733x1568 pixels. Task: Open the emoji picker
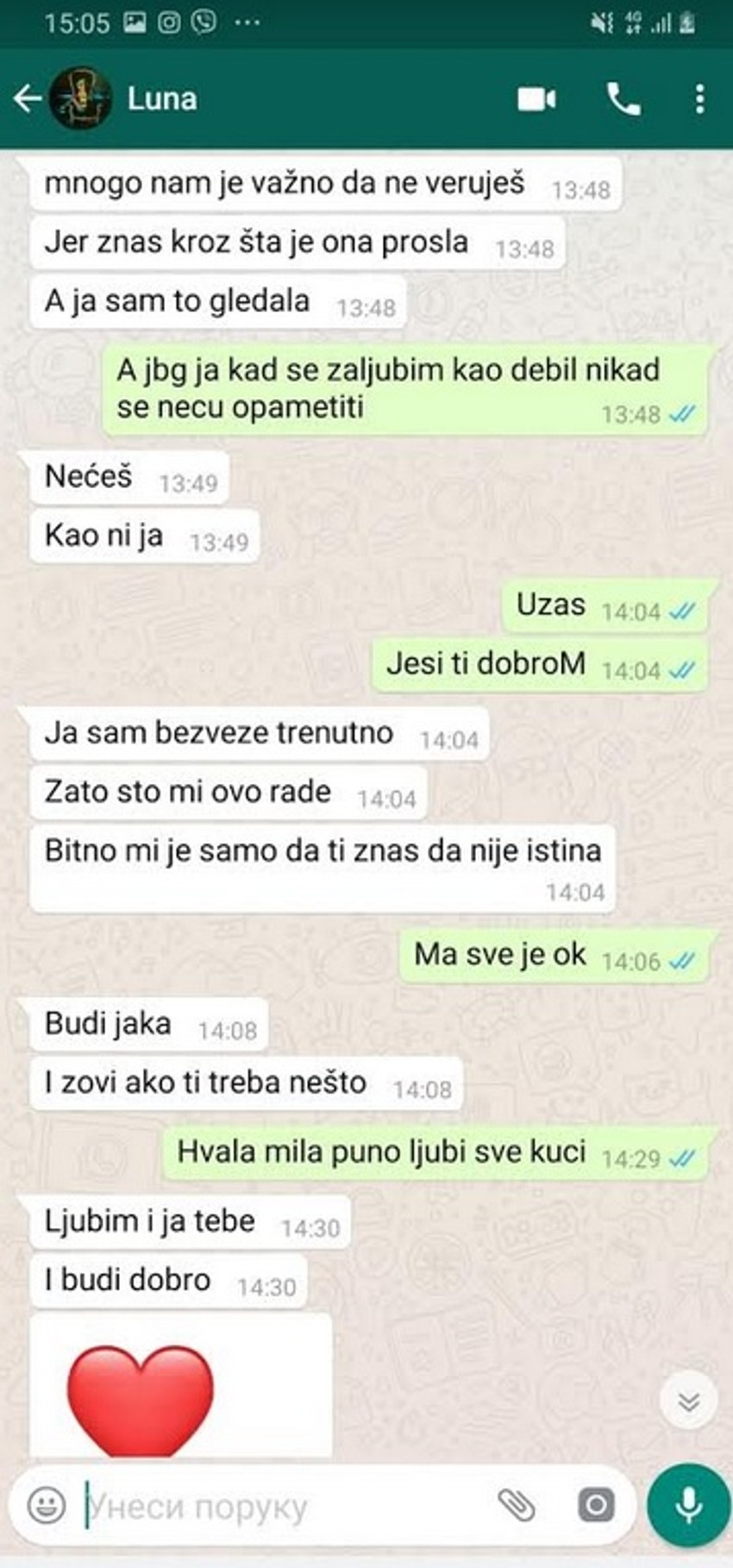pos(47,1506)
